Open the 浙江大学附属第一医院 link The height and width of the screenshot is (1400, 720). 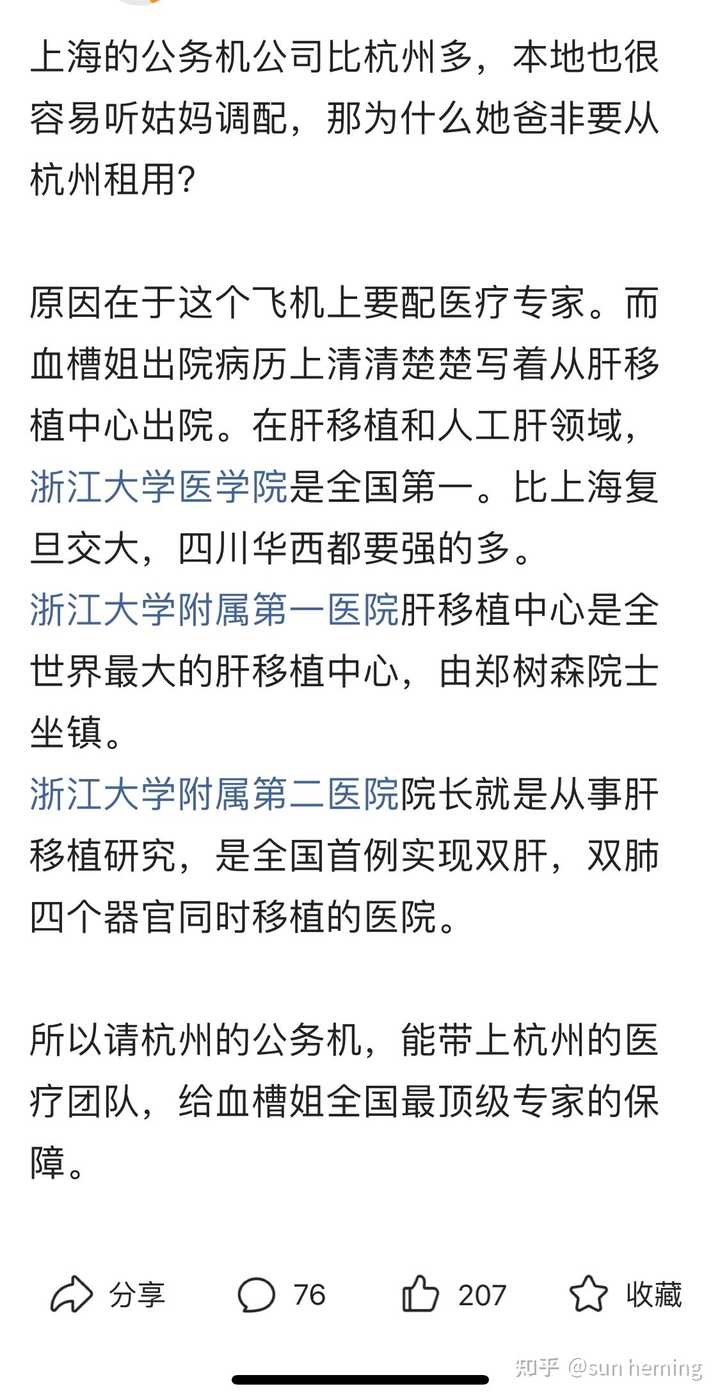(214, 610)
